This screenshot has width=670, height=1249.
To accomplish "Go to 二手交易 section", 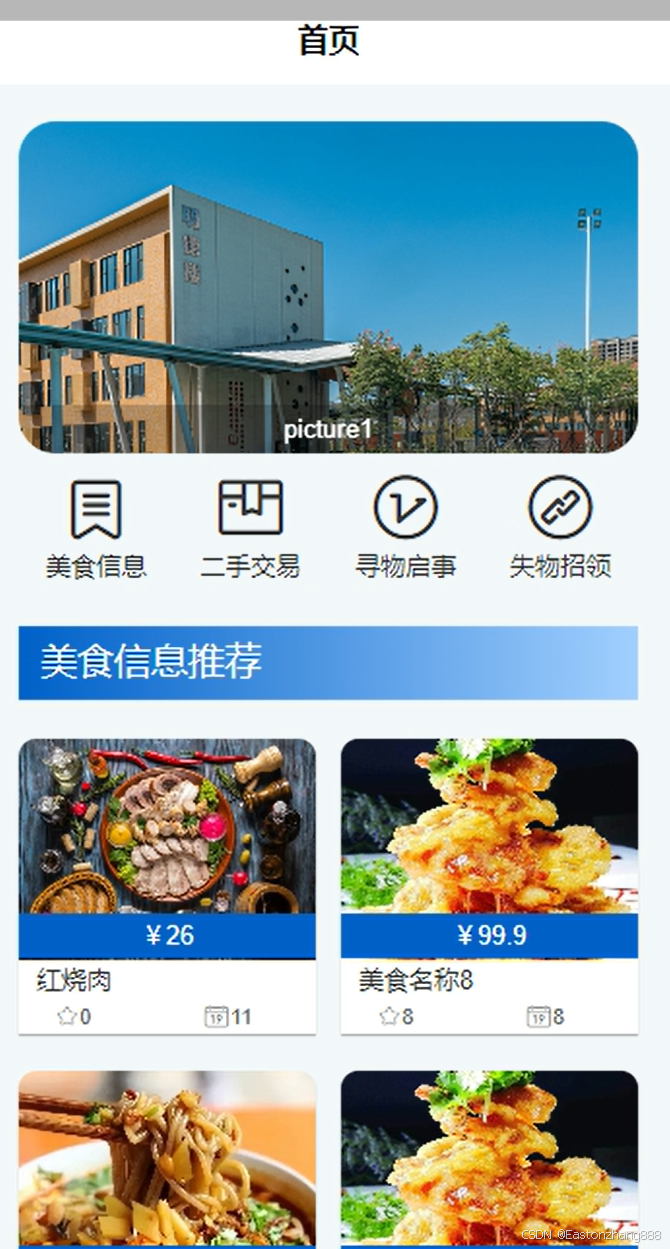I will (250, 526).
